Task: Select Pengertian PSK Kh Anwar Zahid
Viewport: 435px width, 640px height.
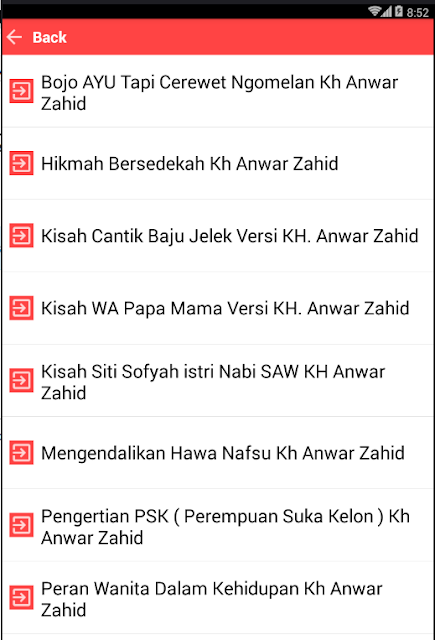Action: point(218,526)
